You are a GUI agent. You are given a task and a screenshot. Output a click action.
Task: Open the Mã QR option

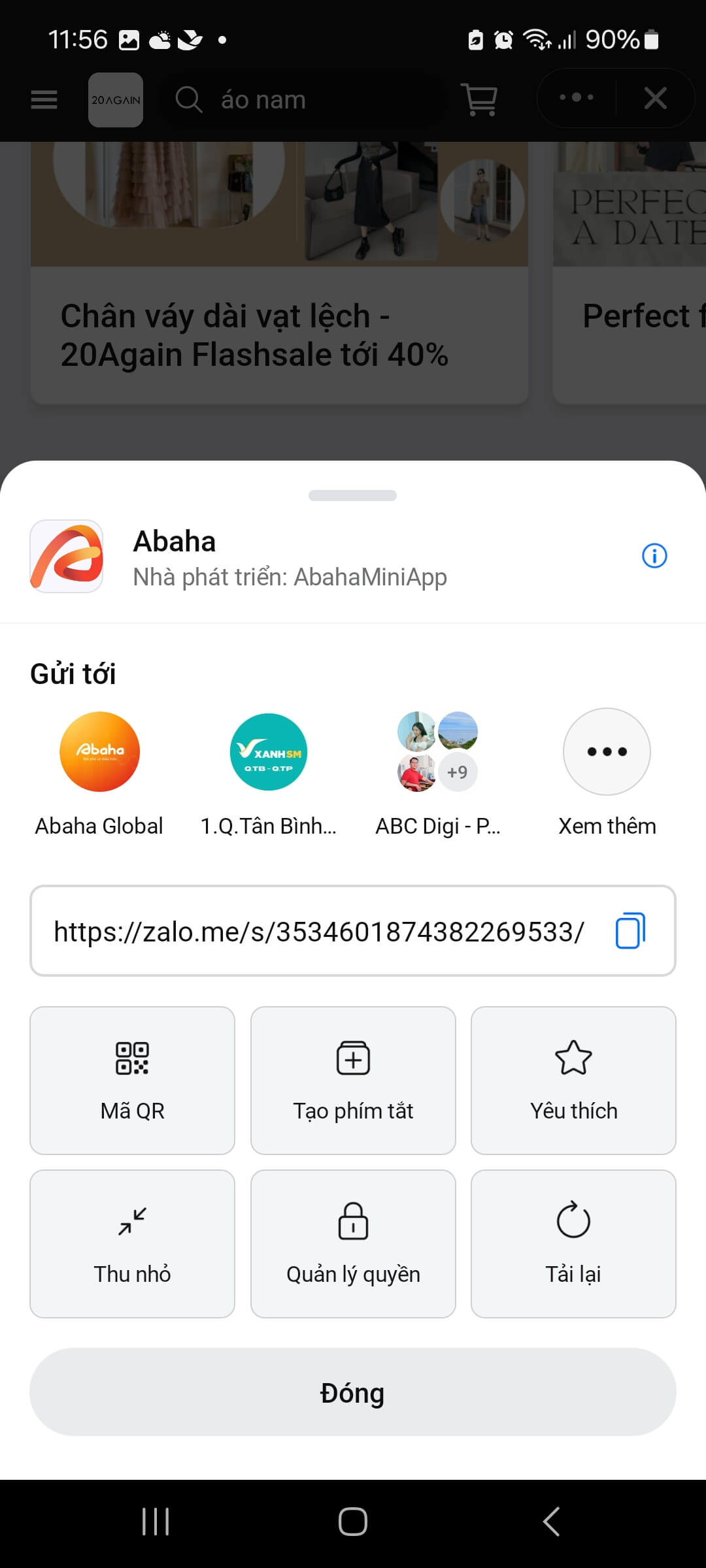(132, 1081)
